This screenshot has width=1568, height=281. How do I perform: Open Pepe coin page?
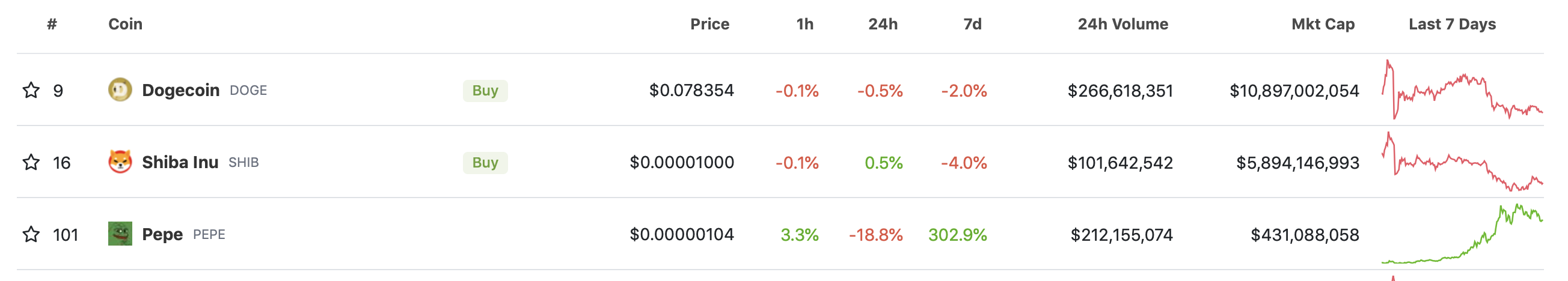pos(162,234)
